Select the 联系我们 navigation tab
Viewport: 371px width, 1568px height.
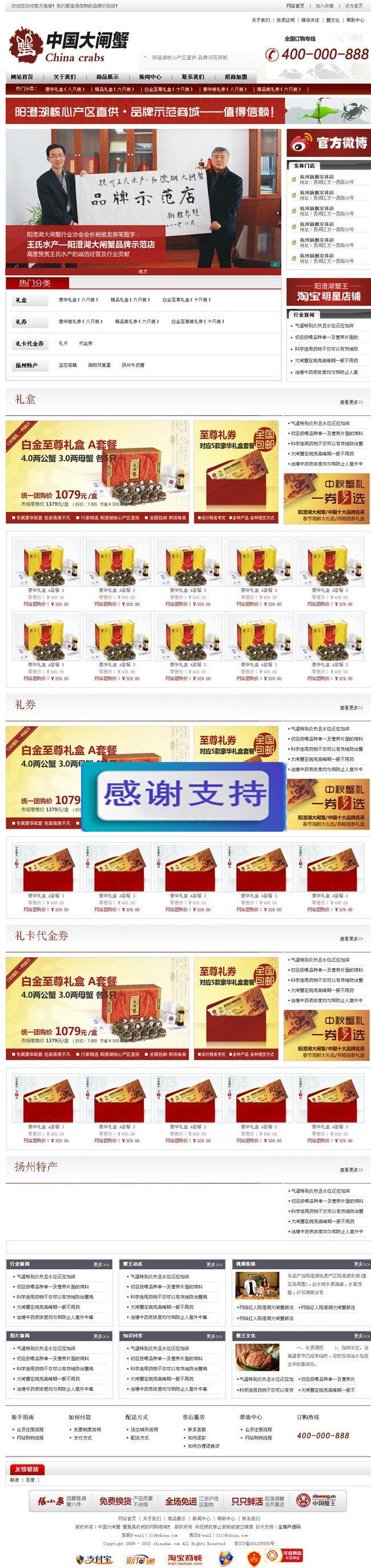[x=193, y=77]
